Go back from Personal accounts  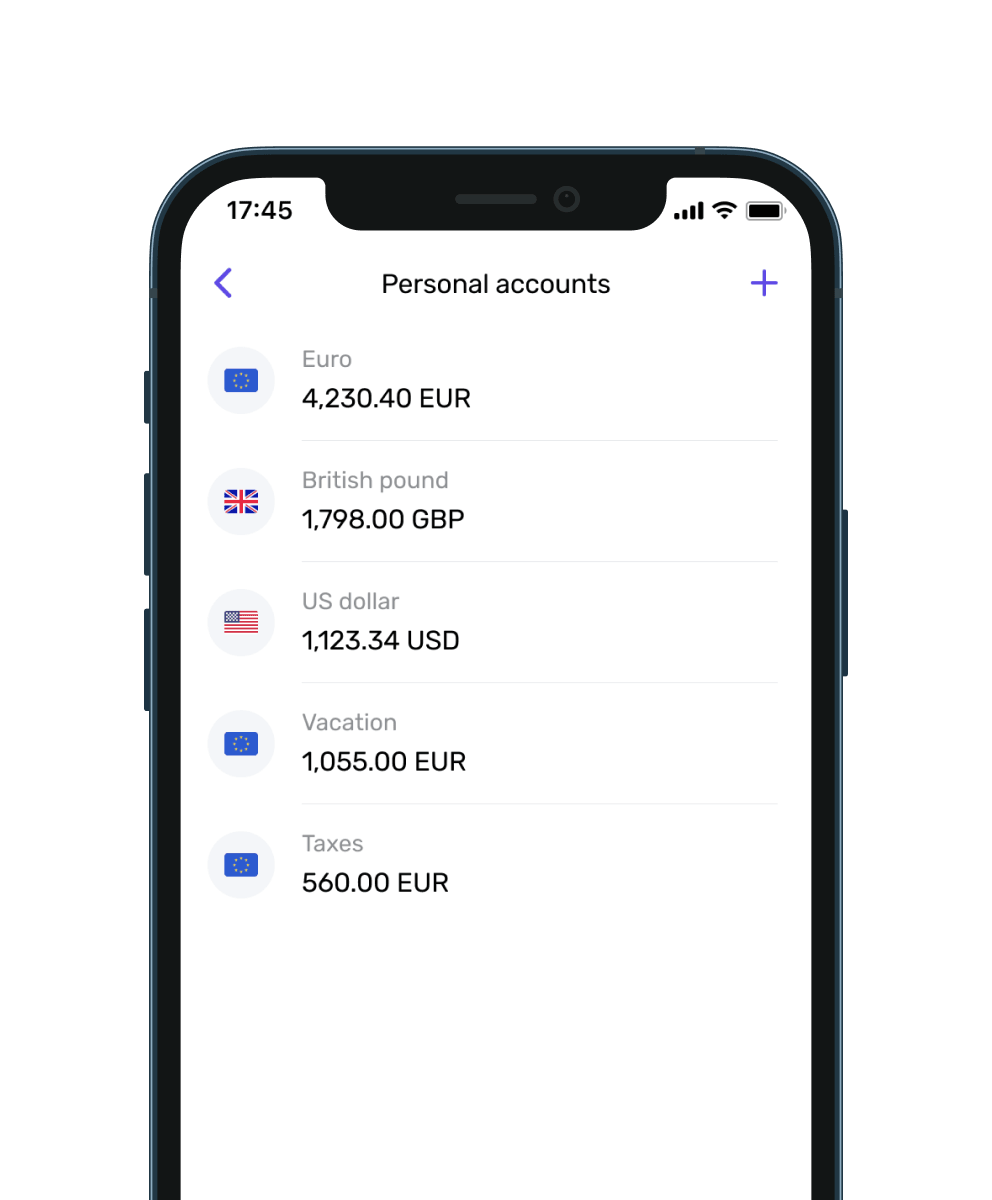click(x=223, y=283)
